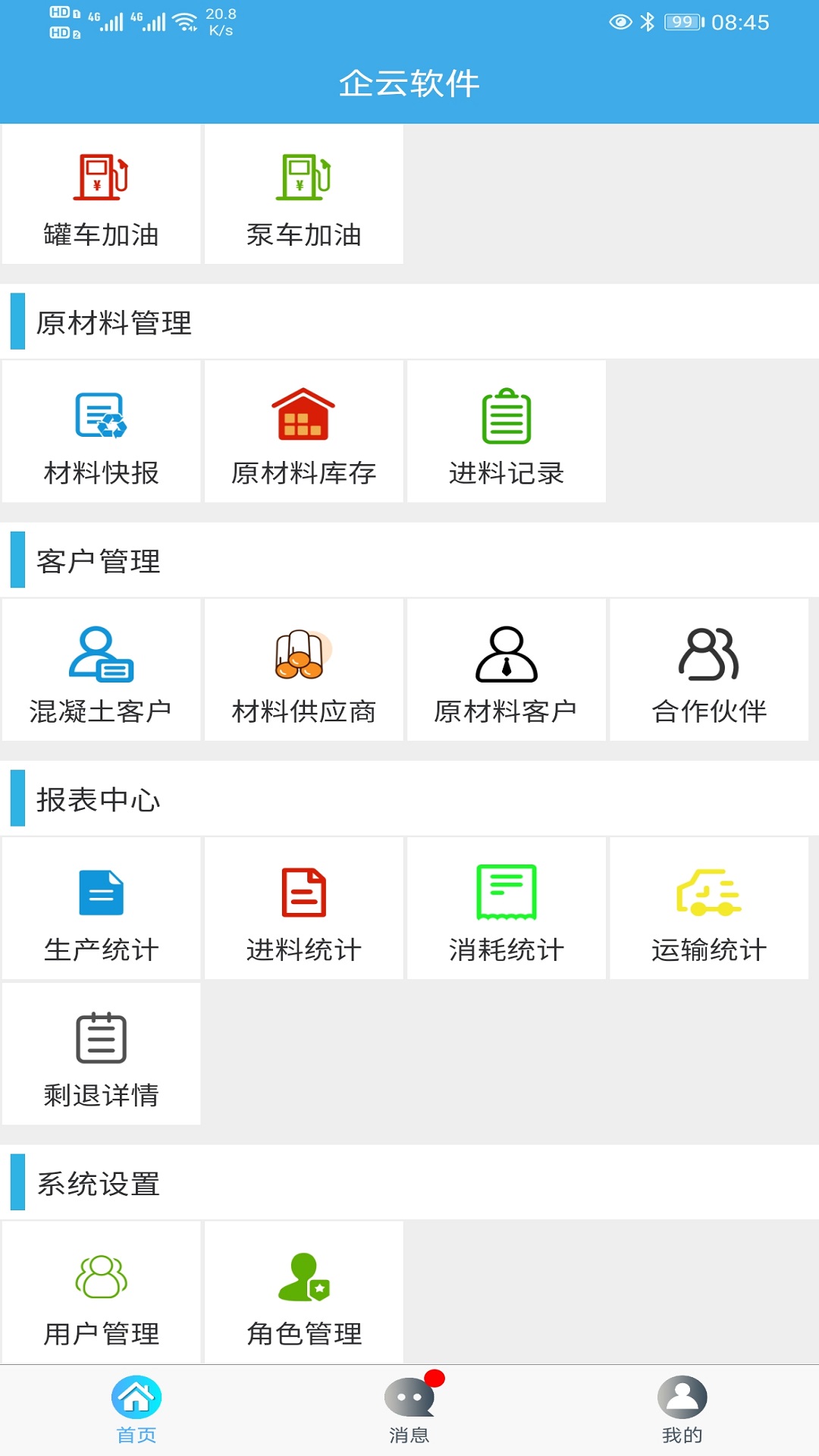The image size is (819, 1456).
Task: Tap the 企云软件 title bar
Action: coord(409,83)
